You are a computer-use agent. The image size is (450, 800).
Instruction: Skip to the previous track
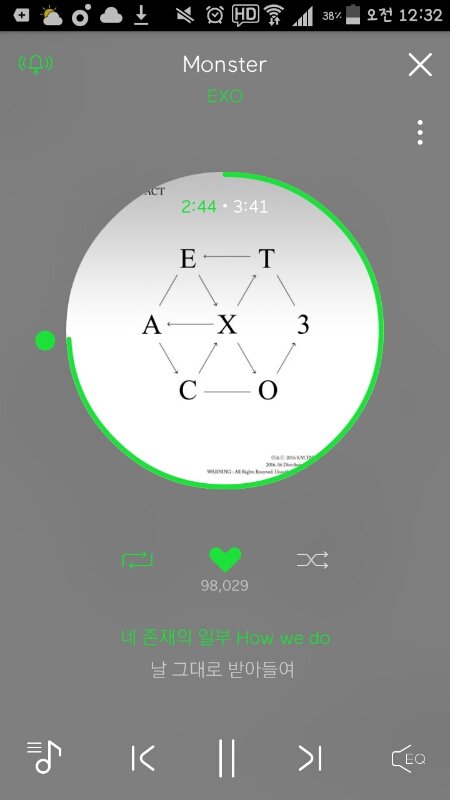142,758
